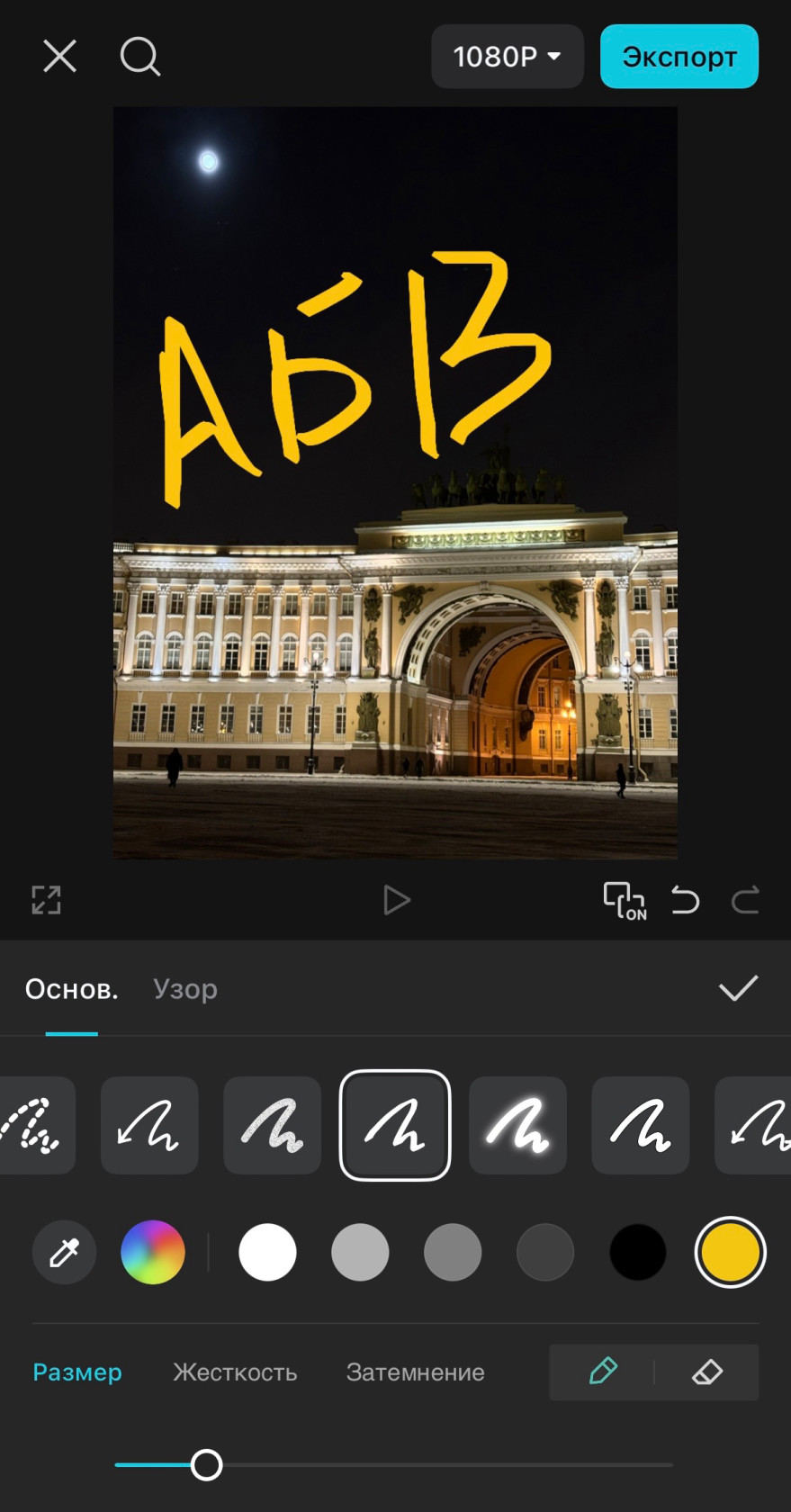This screenshot has width=791, height=1512.
Task: Open the search panel
Action: 139,57
